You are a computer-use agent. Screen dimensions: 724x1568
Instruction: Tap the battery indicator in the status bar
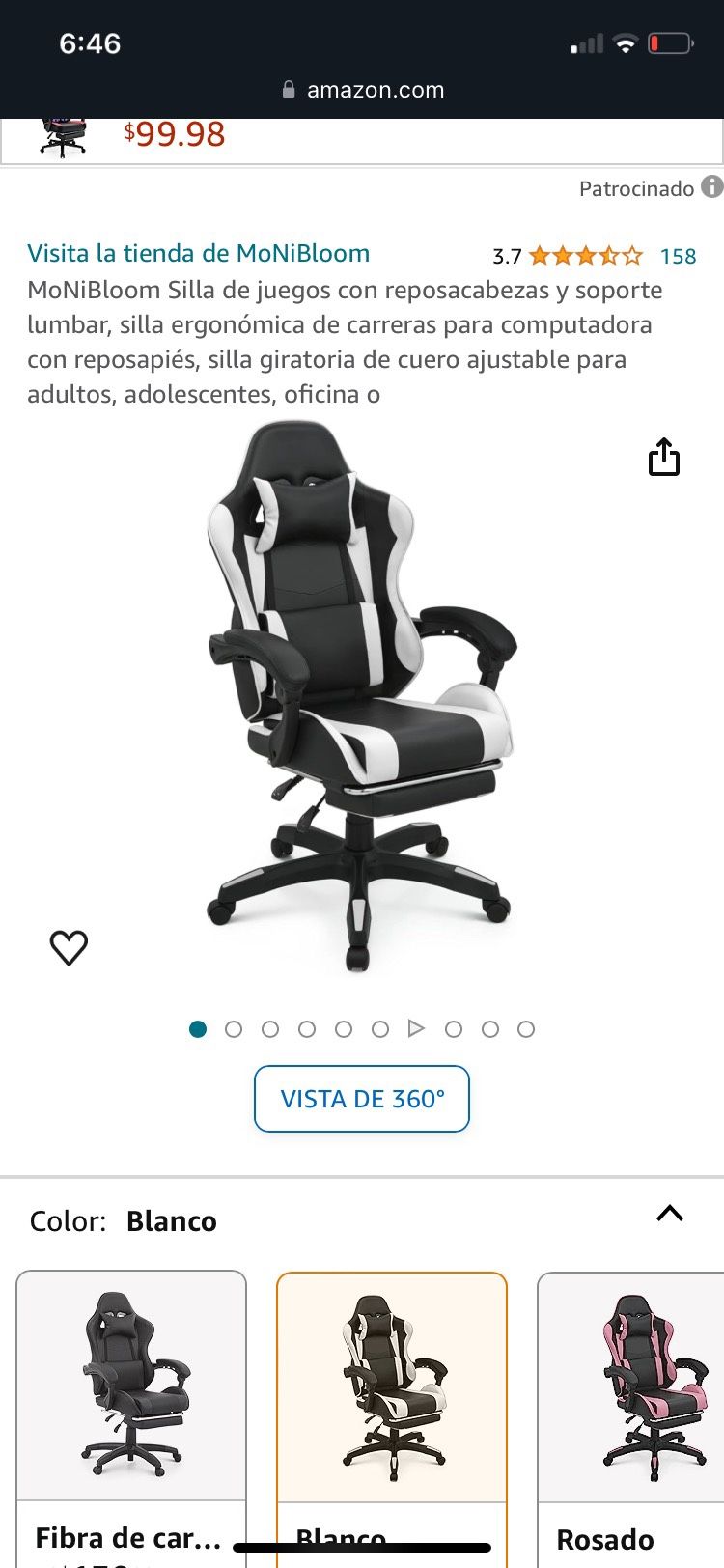[668, 42]
